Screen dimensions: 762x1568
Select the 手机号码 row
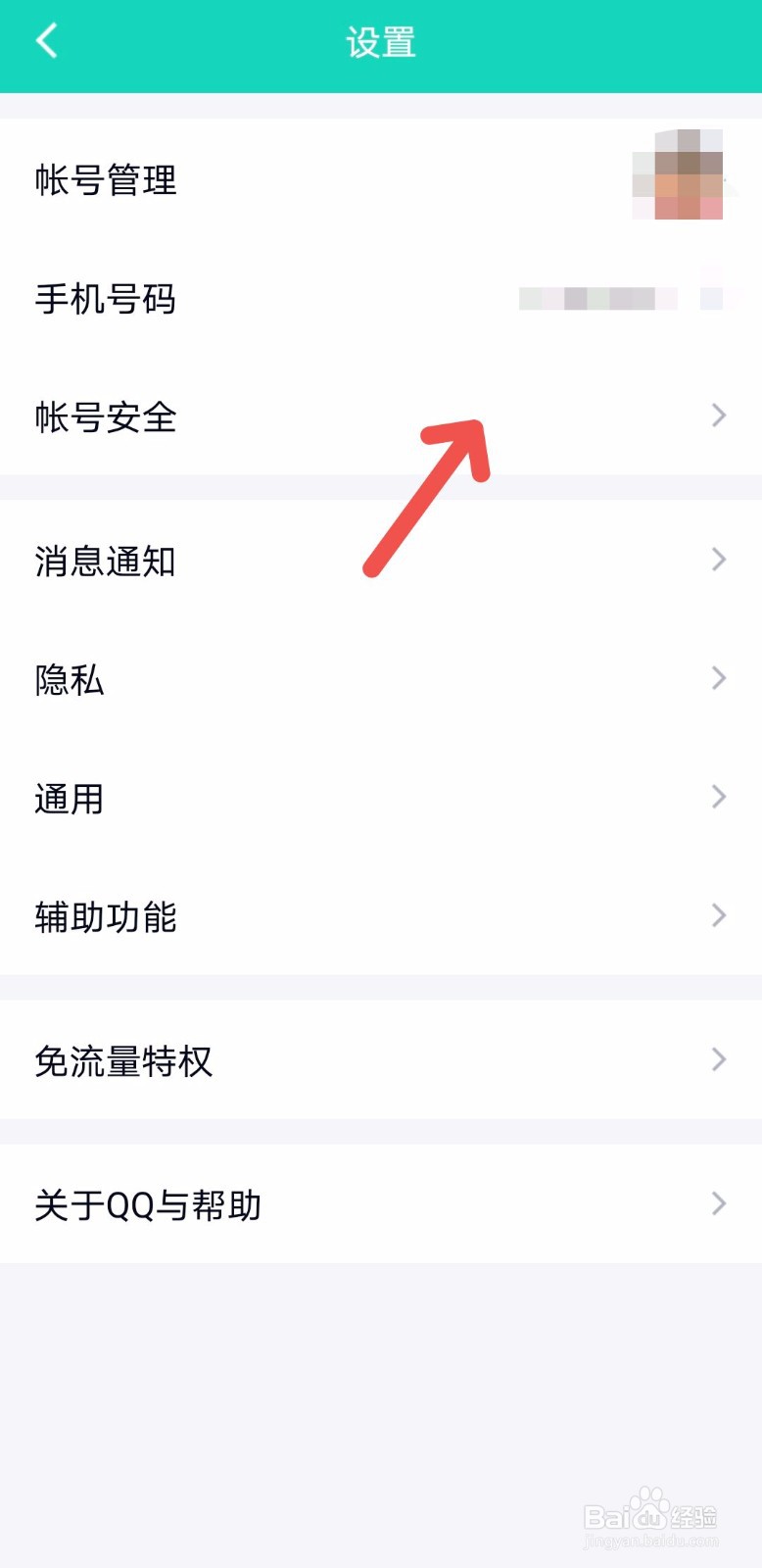click(106, 300)
